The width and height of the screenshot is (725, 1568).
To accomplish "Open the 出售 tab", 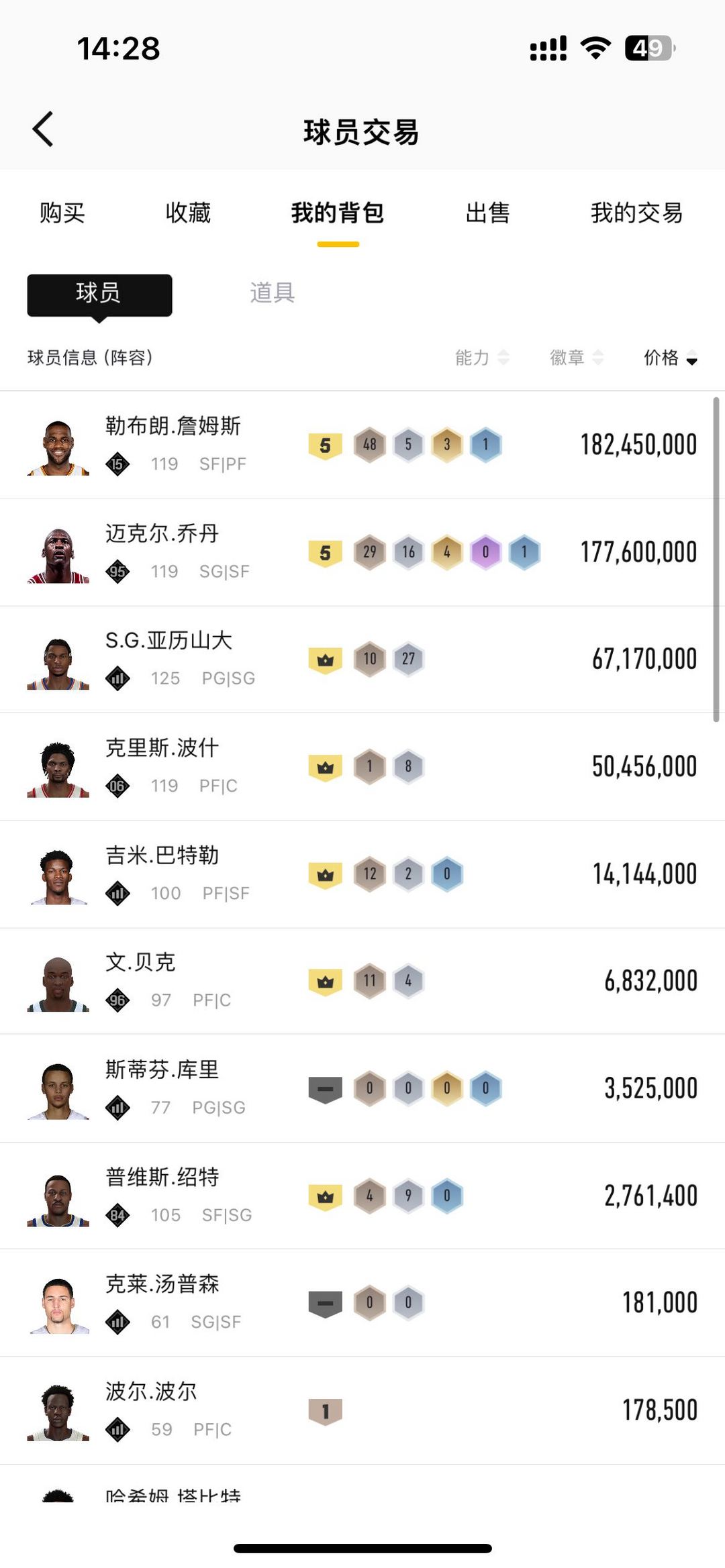I will pos(487,213).
